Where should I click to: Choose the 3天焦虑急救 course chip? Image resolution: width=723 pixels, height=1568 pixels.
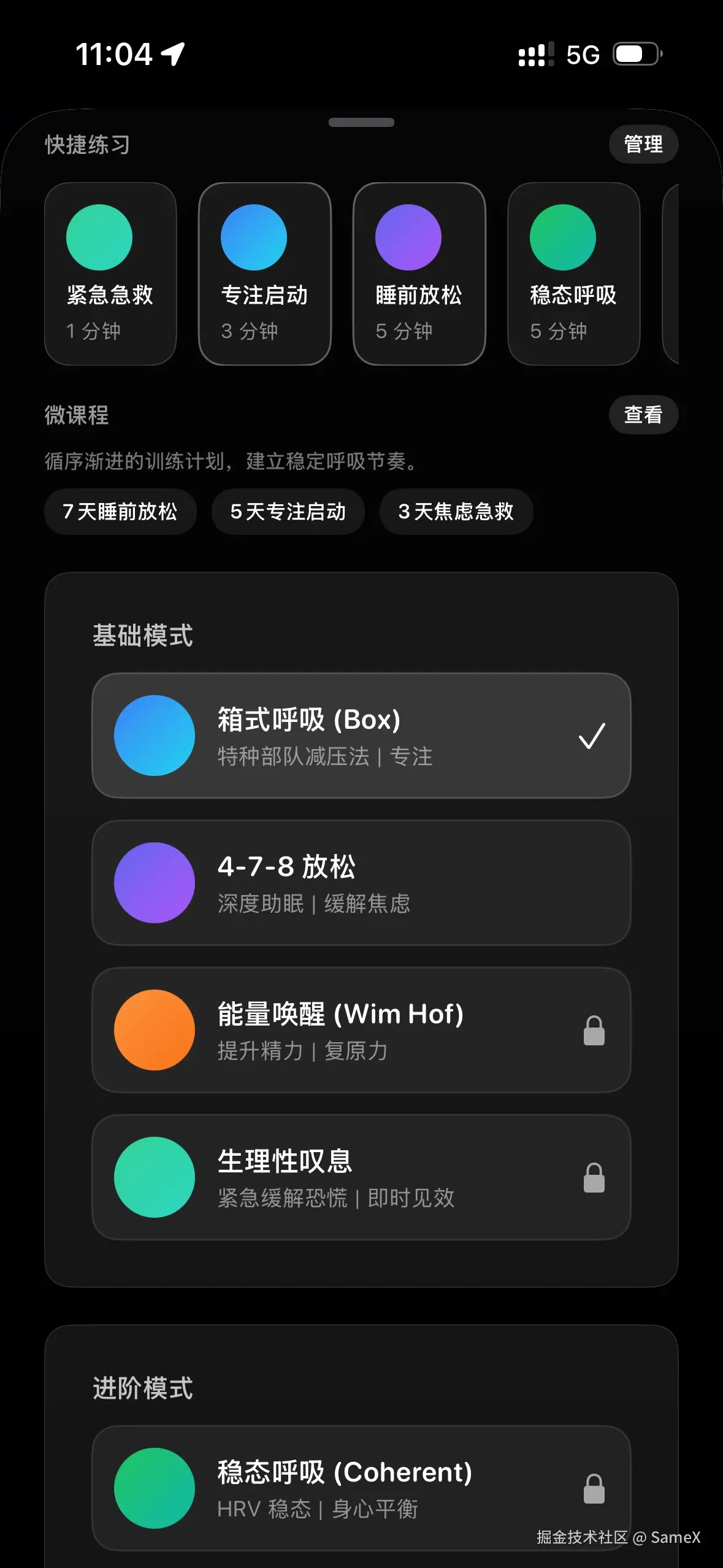point(456,512)
